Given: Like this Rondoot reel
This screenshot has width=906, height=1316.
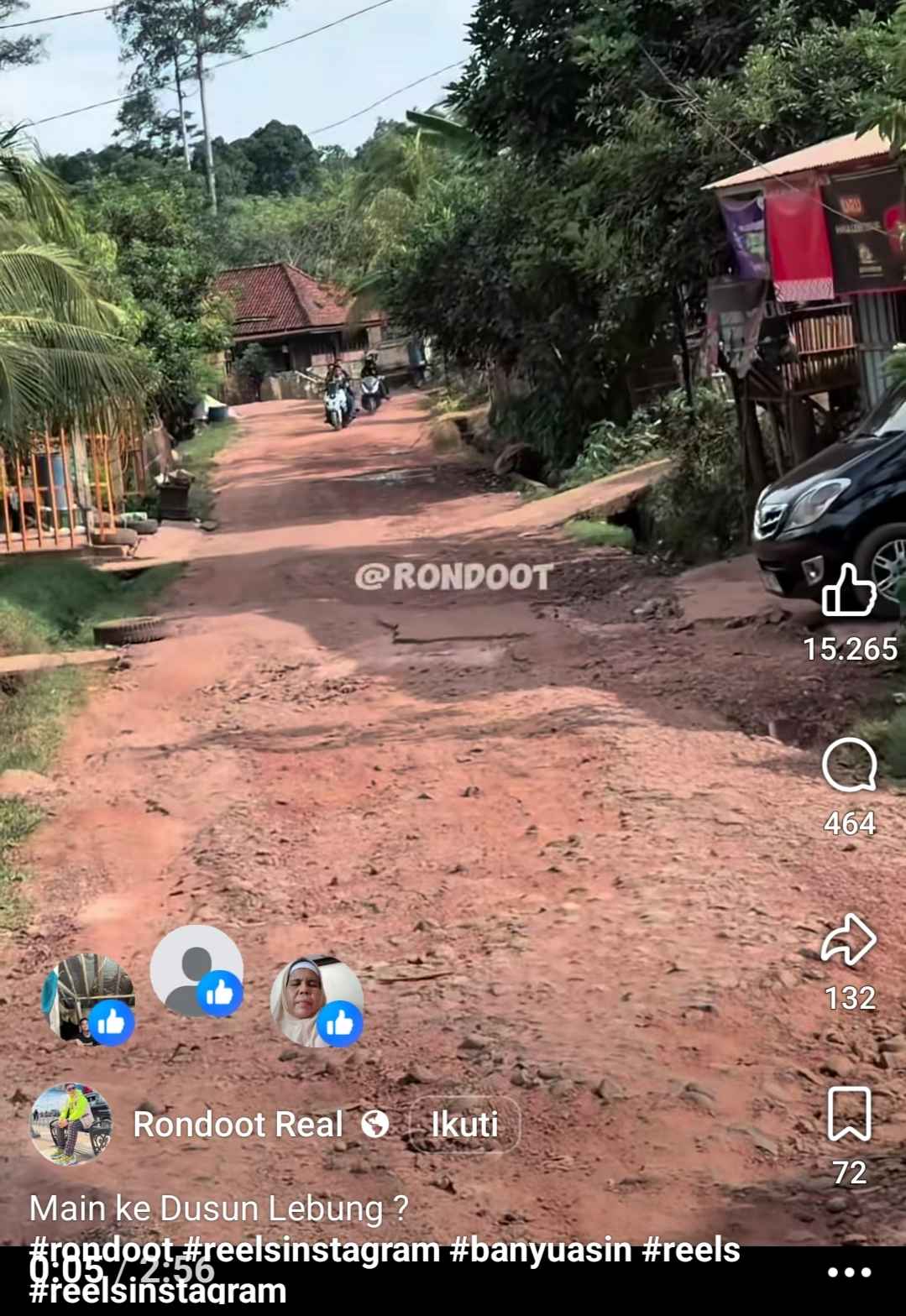Looking at the screenshot, I should [849, 591].
